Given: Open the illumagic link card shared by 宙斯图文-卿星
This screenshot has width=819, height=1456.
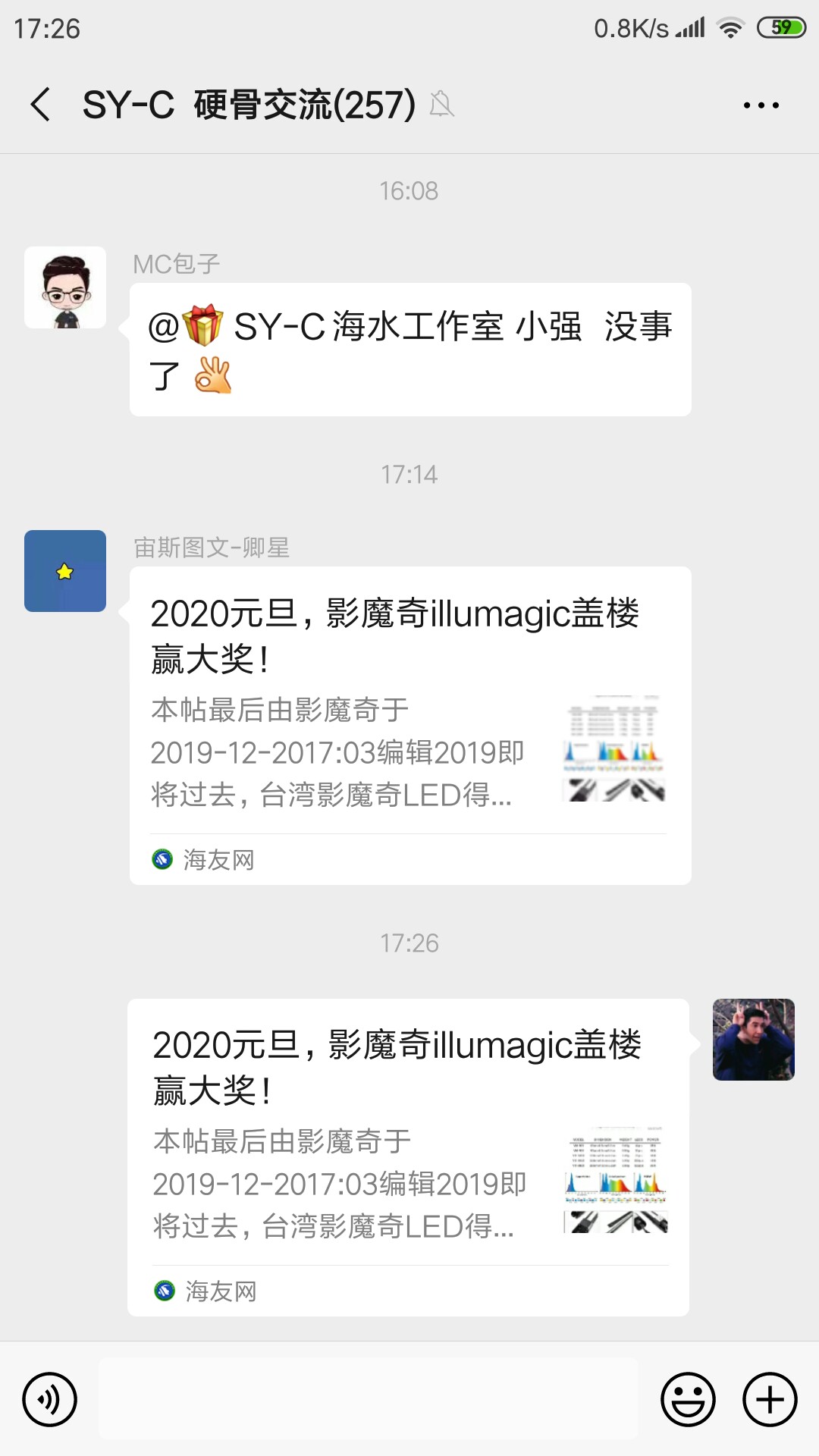Looking at the screenshot, I should 409,725.
